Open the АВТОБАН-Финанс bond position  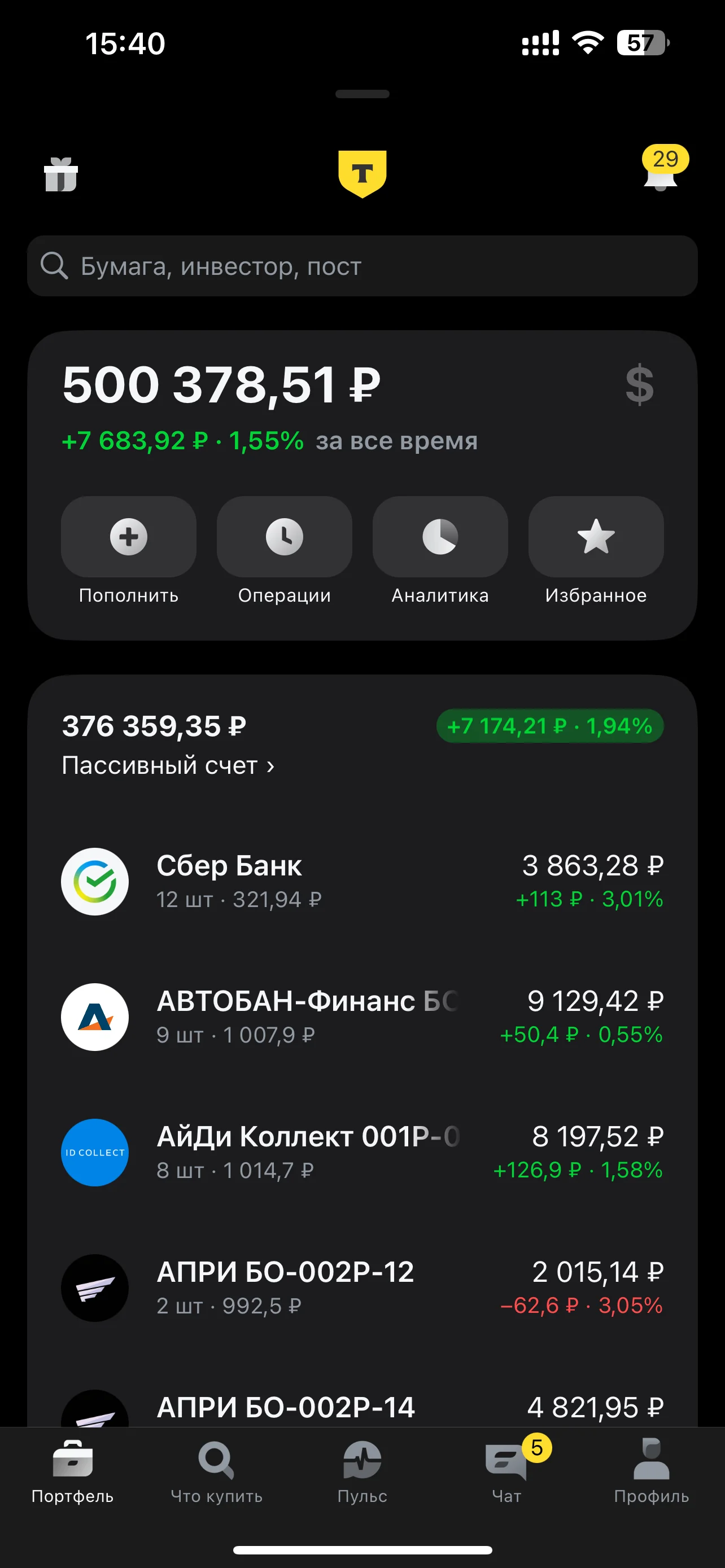pyautogui.click(x=362, y=1017)
